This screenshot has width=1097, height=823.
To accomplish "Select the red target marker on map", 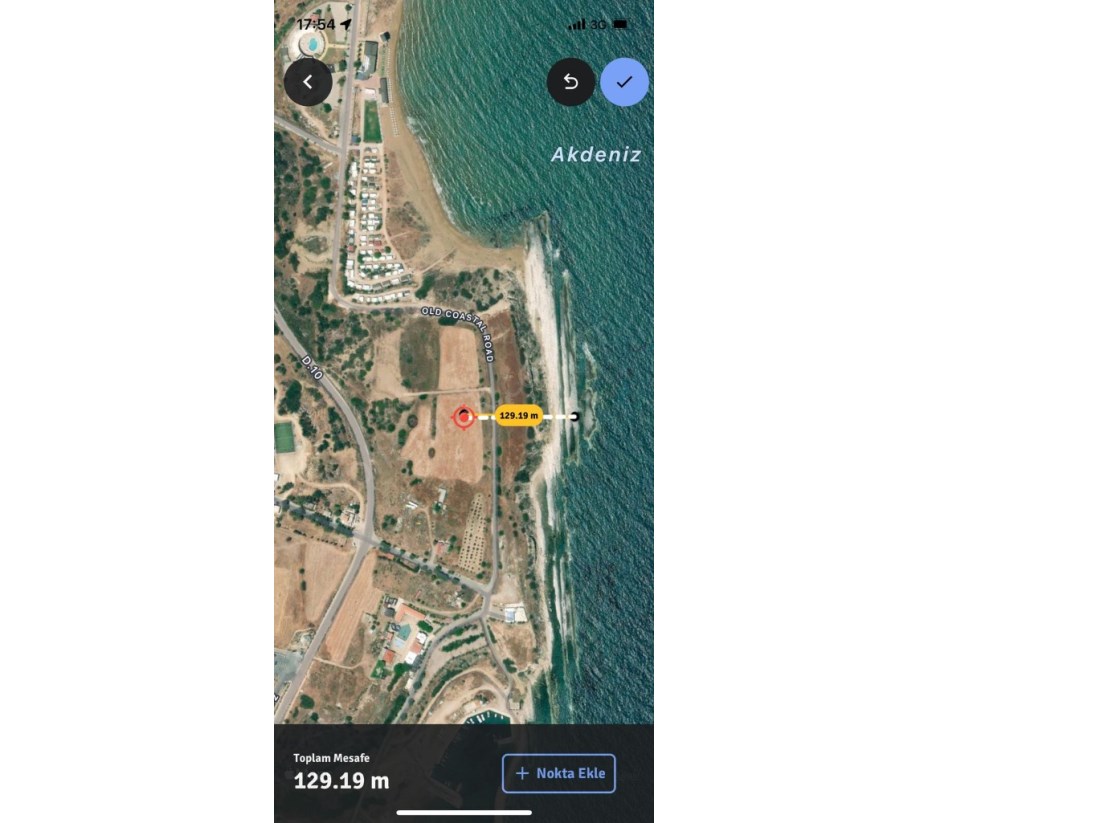I will tap(463, 417).
